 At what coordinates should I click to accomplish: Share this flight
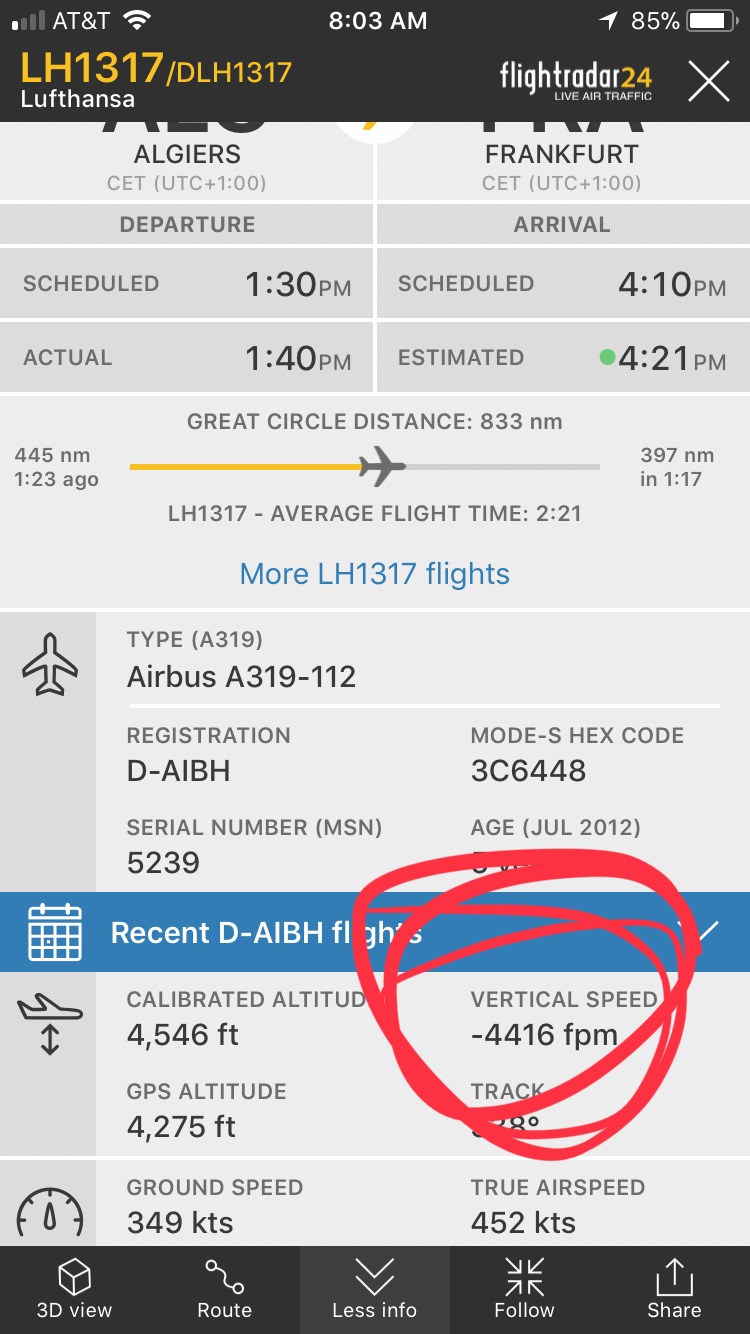click(674, 1289)
